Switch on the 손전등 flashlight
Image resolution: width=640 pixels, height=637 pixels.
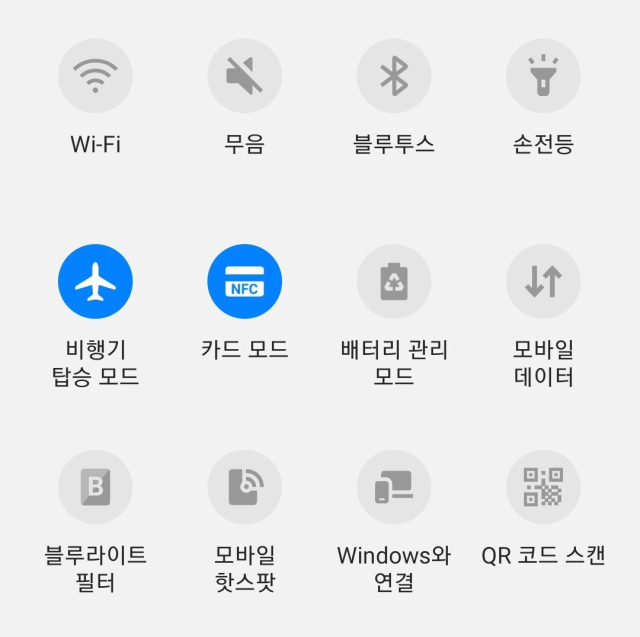coord(543,76)
